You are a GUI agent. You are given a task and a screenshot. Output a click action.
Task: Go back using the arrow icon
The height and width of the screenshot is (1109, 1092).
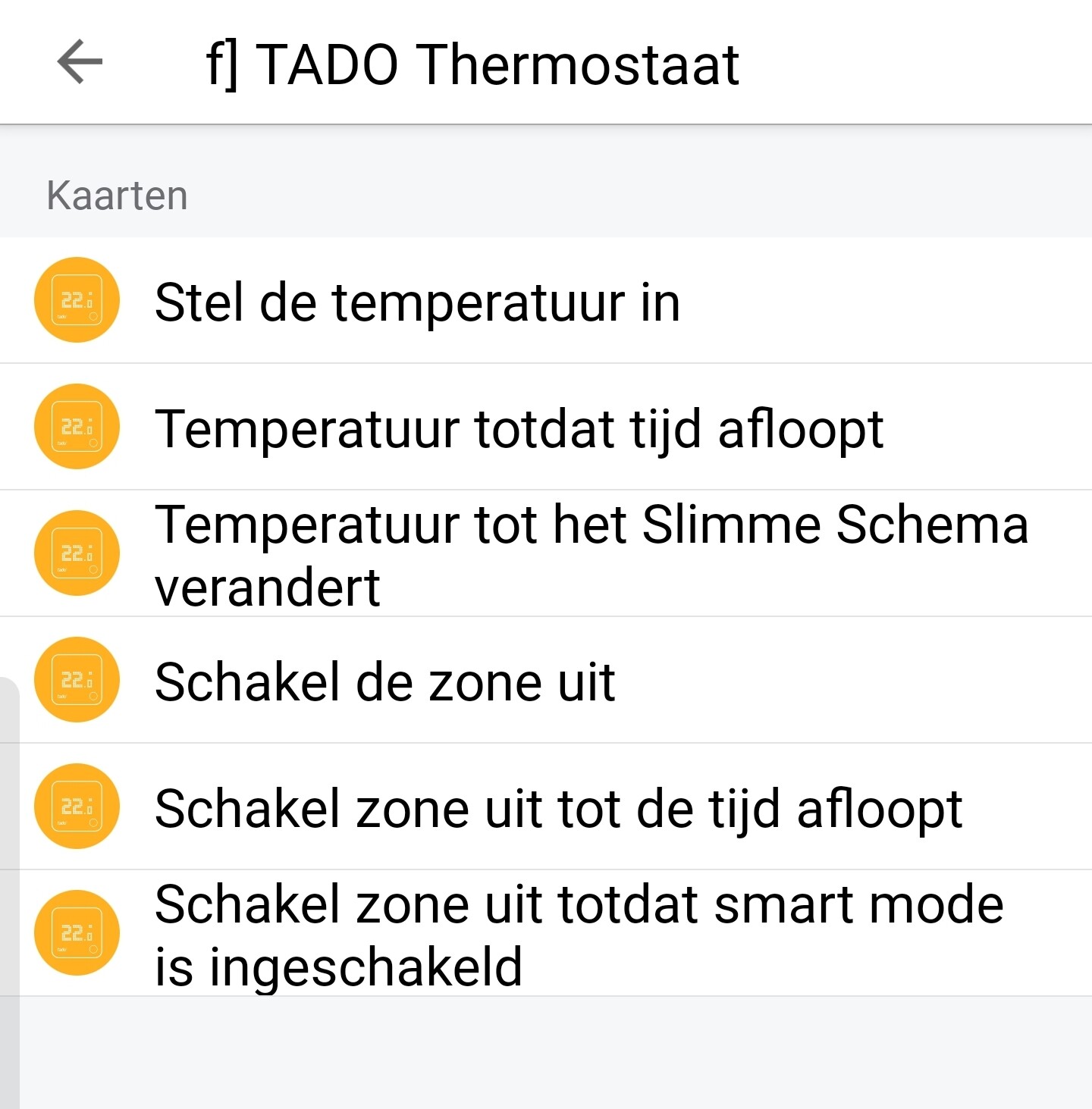pos(80,62)
